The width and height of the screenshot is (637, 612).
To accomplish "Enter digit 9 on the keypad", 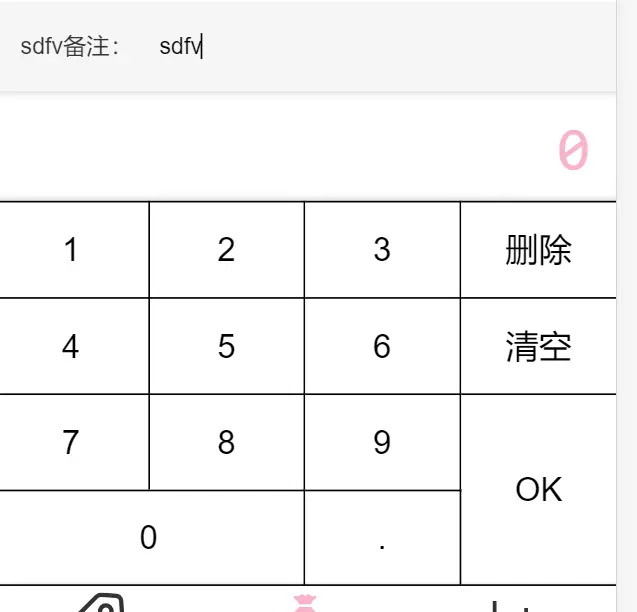I will [382, 442].
